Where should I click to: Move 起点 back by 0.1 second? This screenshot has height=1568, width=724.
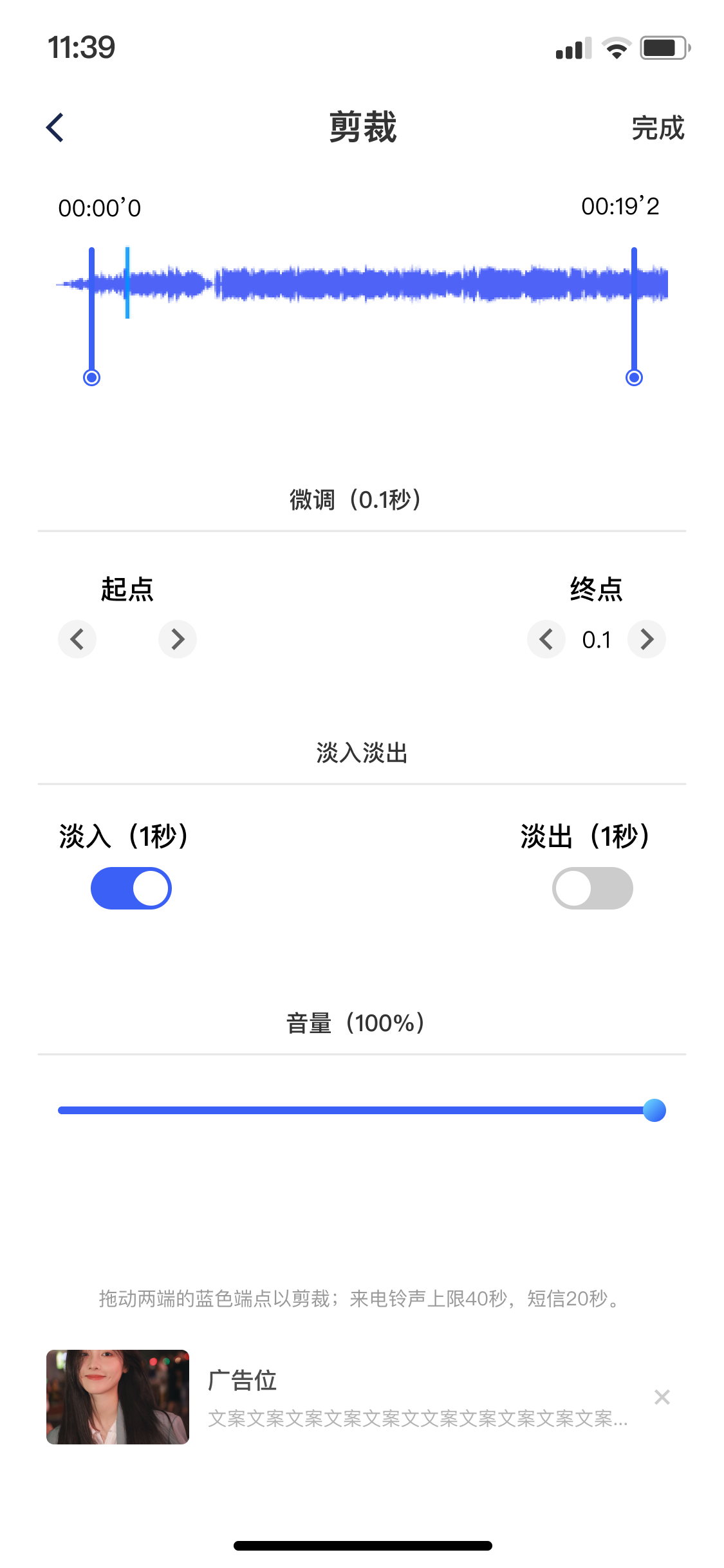click(x=77, y=639)
